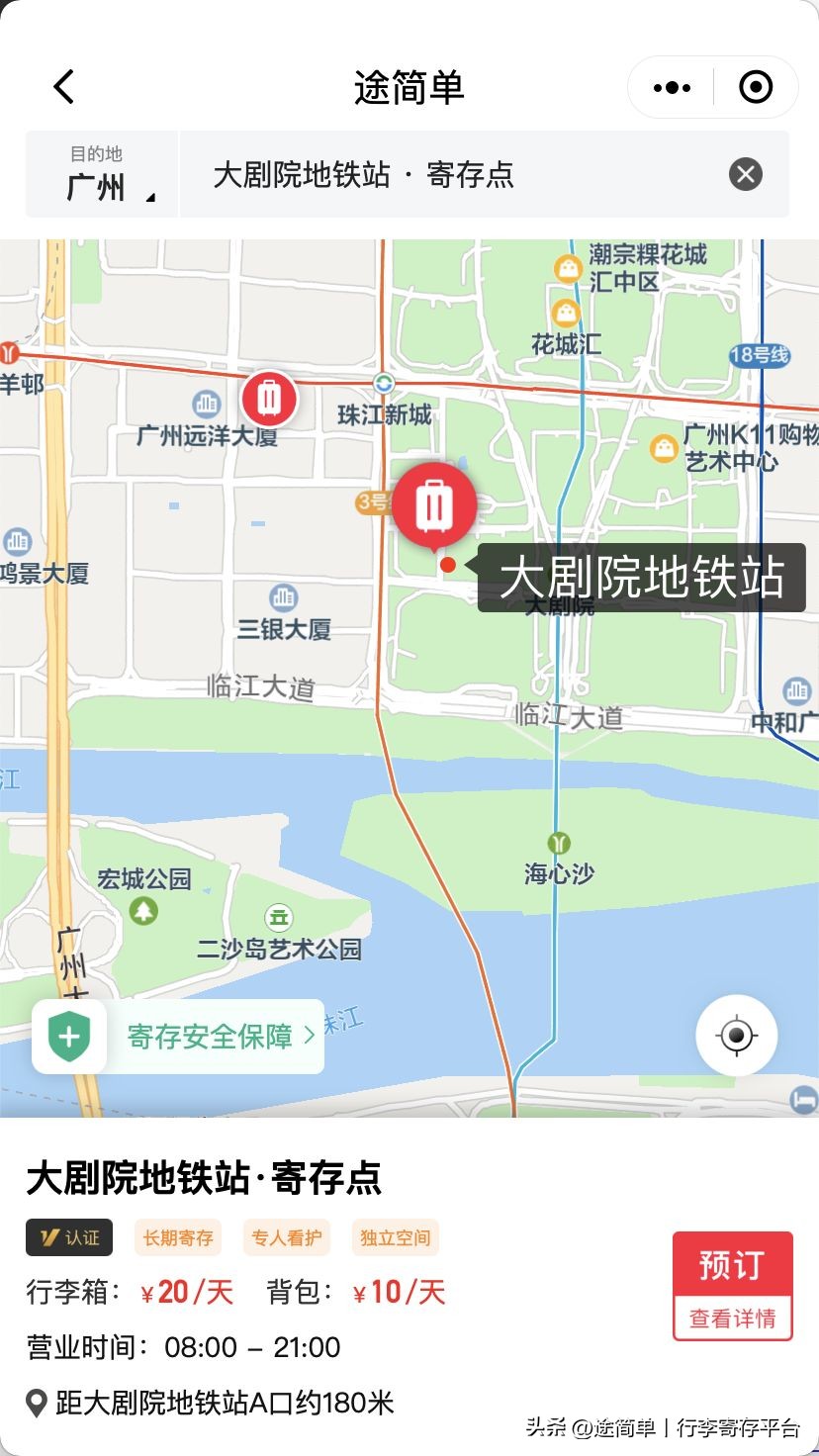Select the 宏城公园 park icon
Screen dimensions: 819x1456
143,912
